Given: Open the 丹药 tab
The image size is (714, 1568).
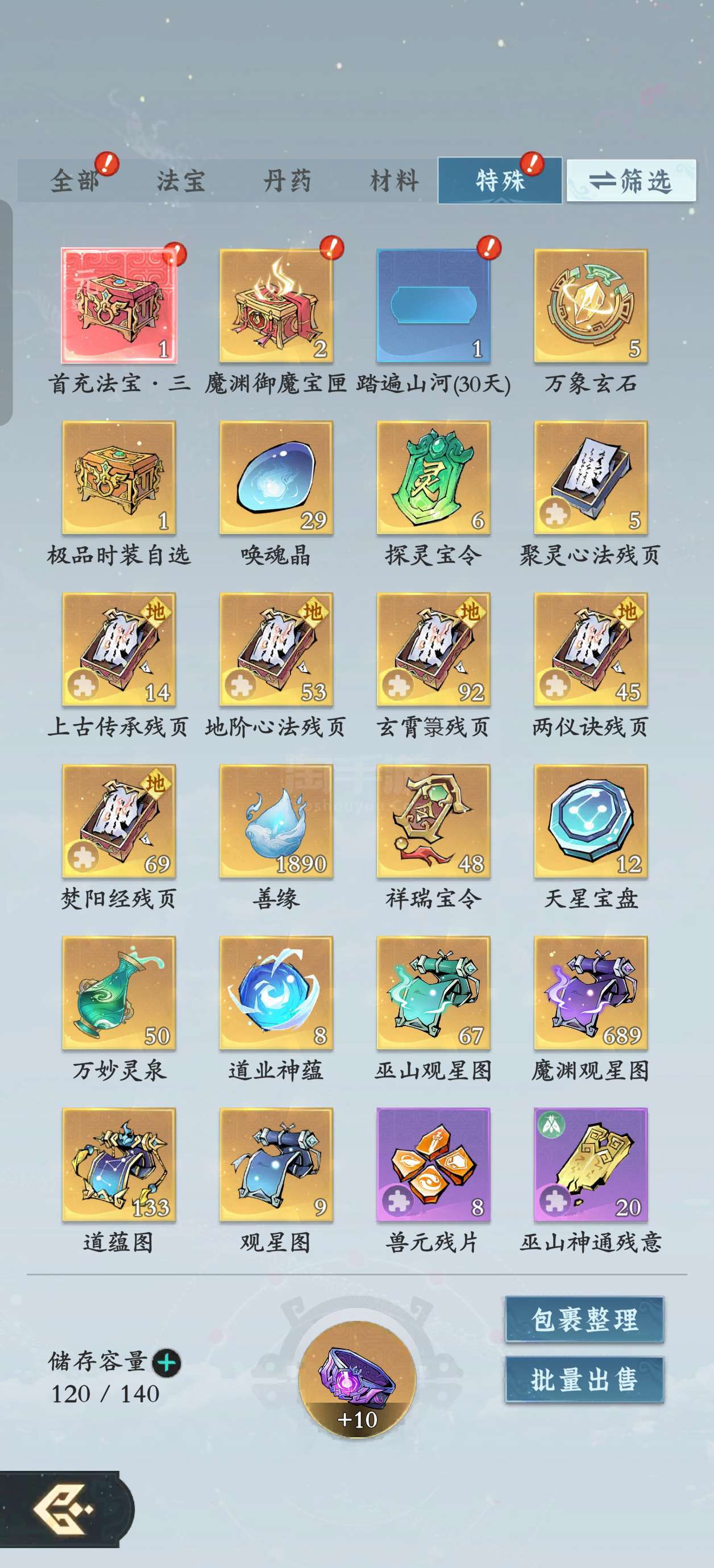Looking at the screenshot, I should click(x=288, y=181).
